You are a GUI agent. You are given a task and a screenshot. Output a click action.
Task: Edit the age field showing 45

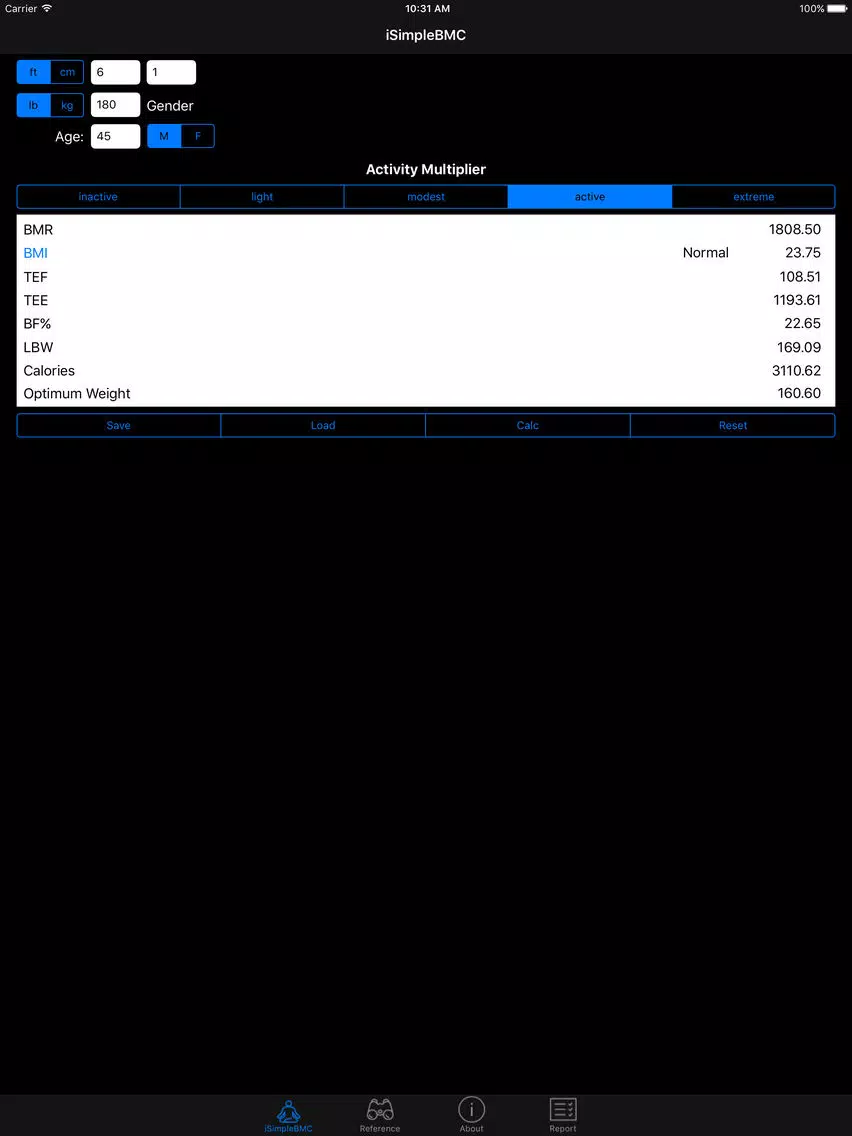(115, 137)
